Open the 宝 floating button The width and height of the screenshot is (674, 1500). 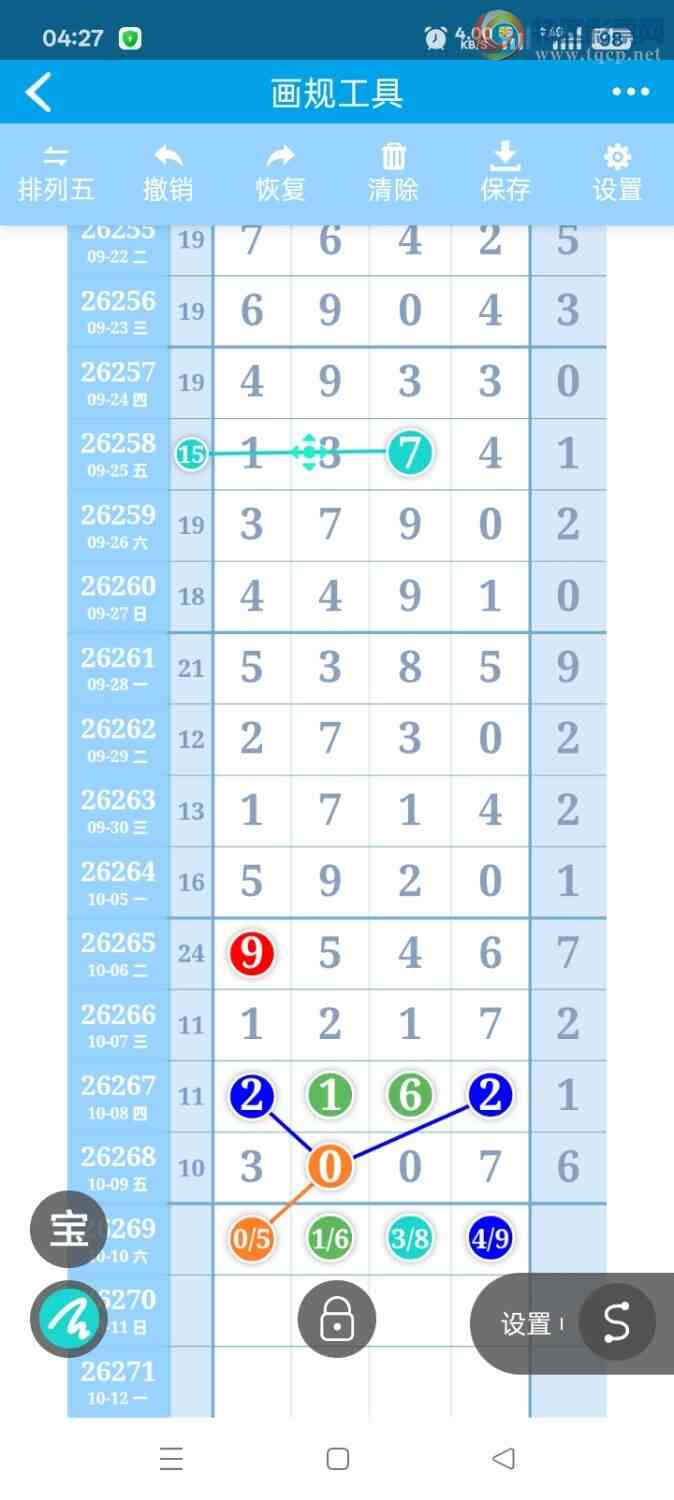coord(69,1229)
